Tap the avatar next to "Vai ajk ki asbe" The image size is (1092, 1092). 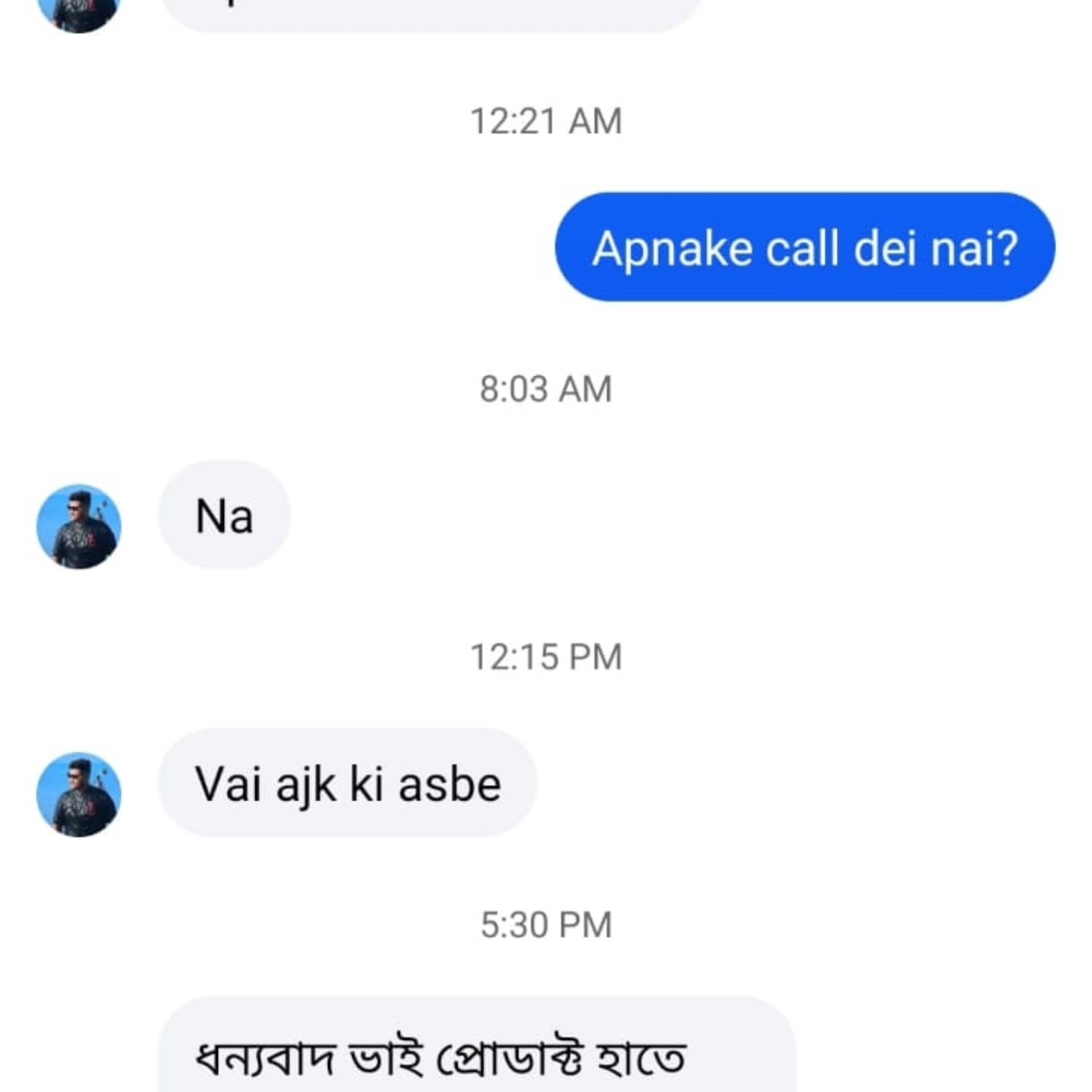coord(79,794)
